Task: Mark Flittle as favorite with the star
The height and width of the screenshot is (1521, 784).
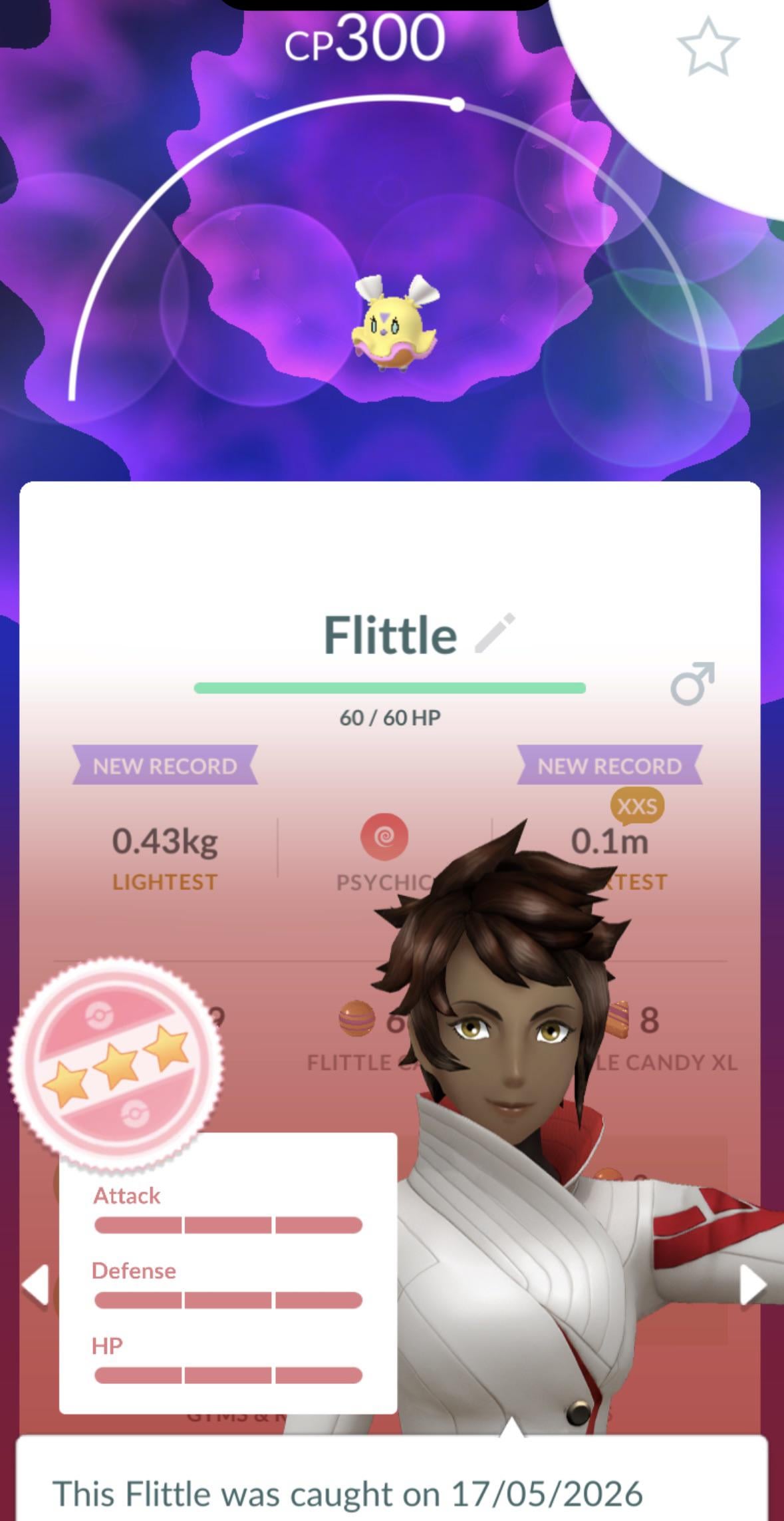Action: click(x=708, y=47)
